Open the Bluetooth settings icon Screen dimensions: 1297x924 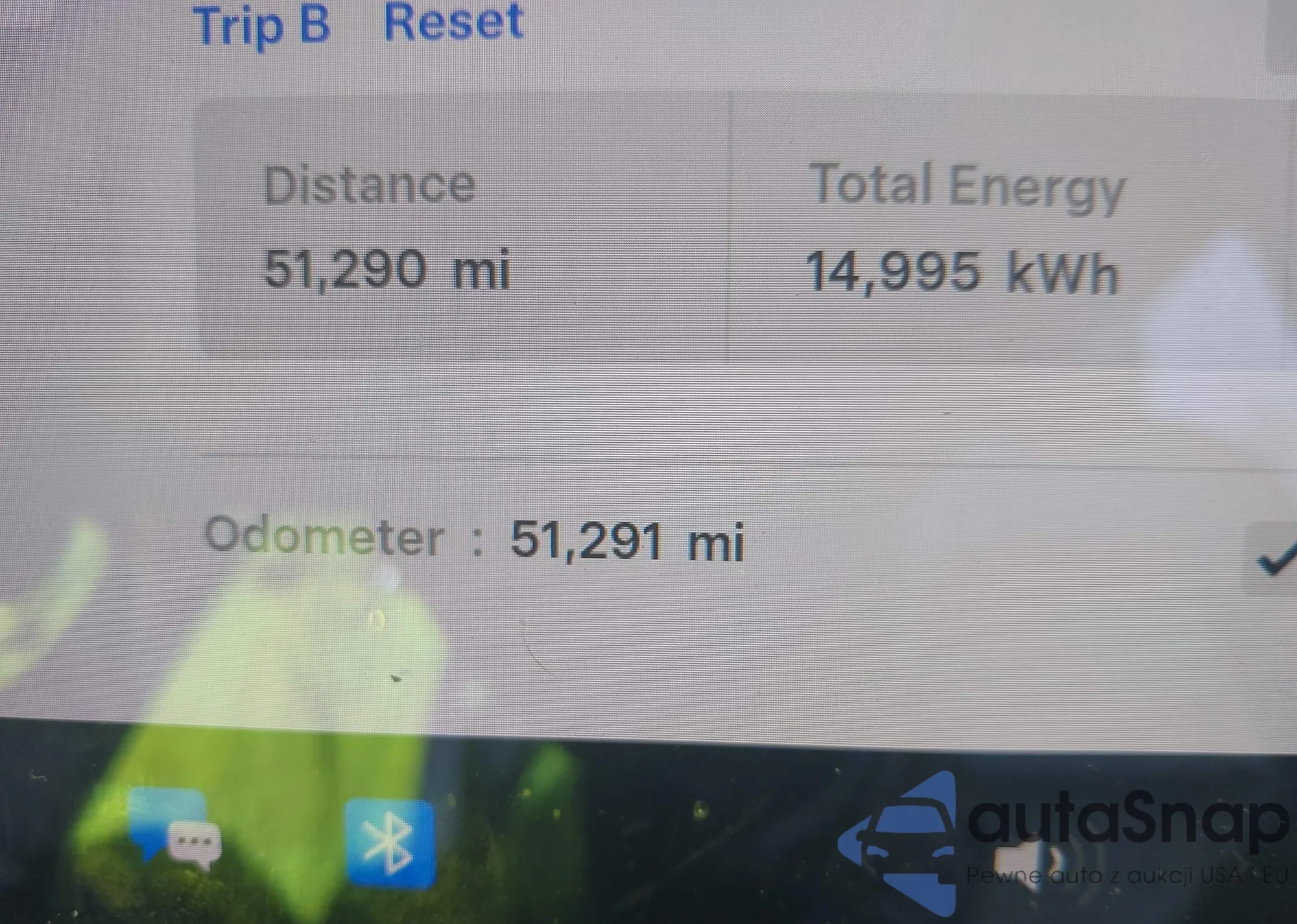[390, 843]
